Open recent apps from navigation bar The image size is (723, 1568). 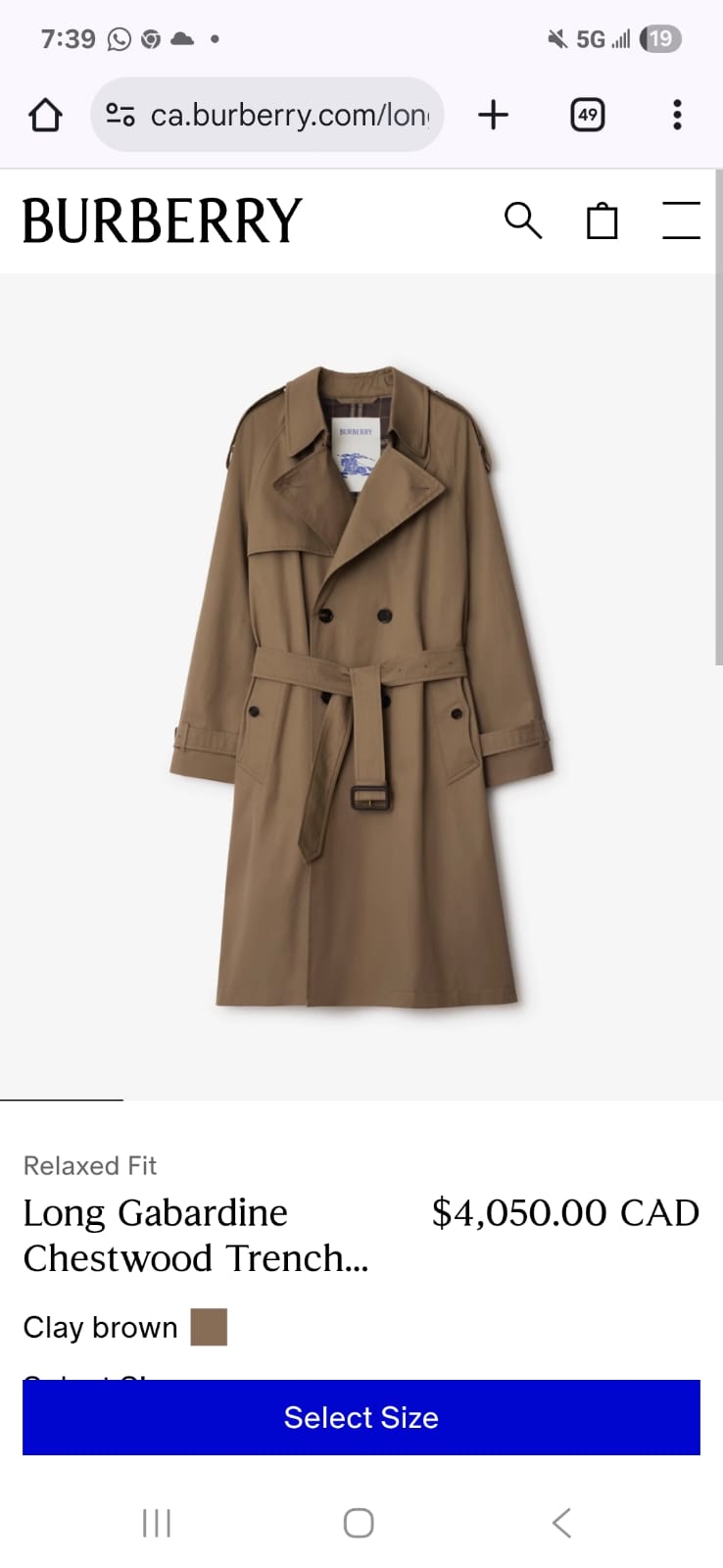click(157, 1523)
